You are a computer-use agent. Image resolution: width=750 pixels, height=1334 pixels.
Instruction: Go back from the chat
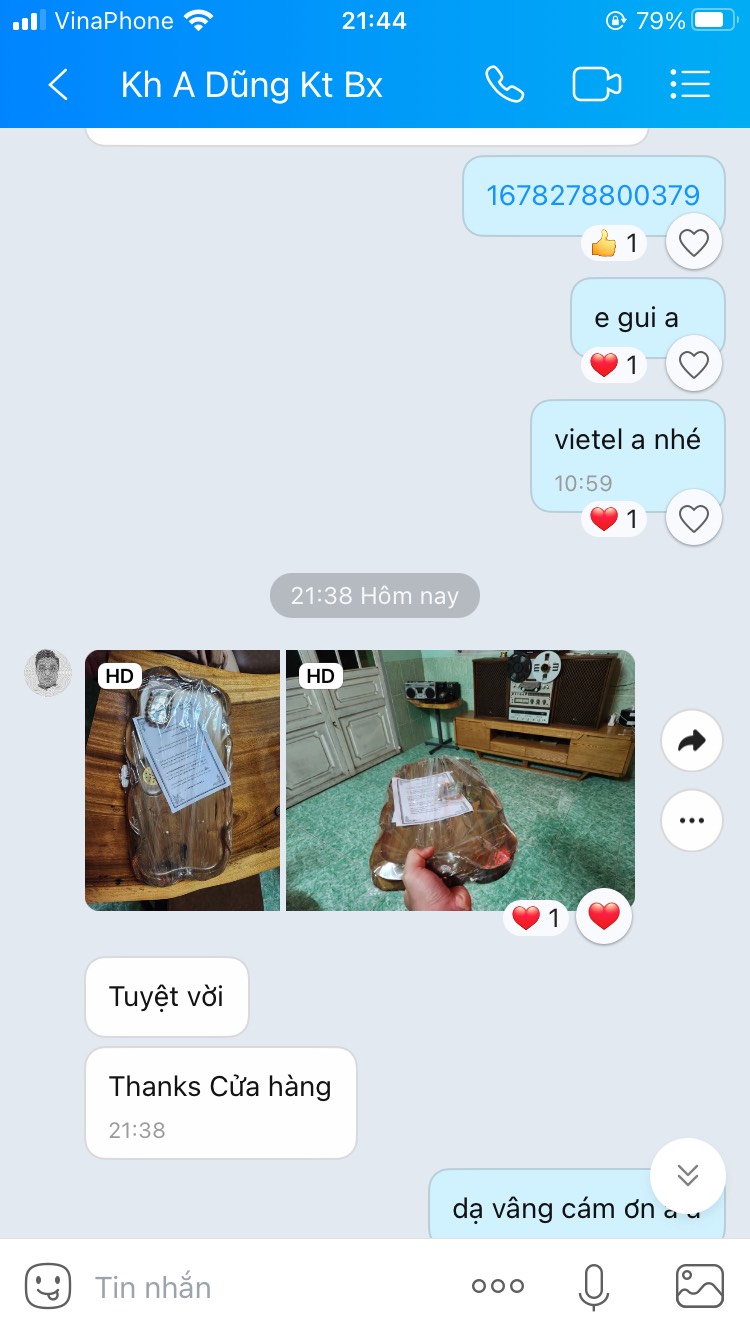(58, 85)
